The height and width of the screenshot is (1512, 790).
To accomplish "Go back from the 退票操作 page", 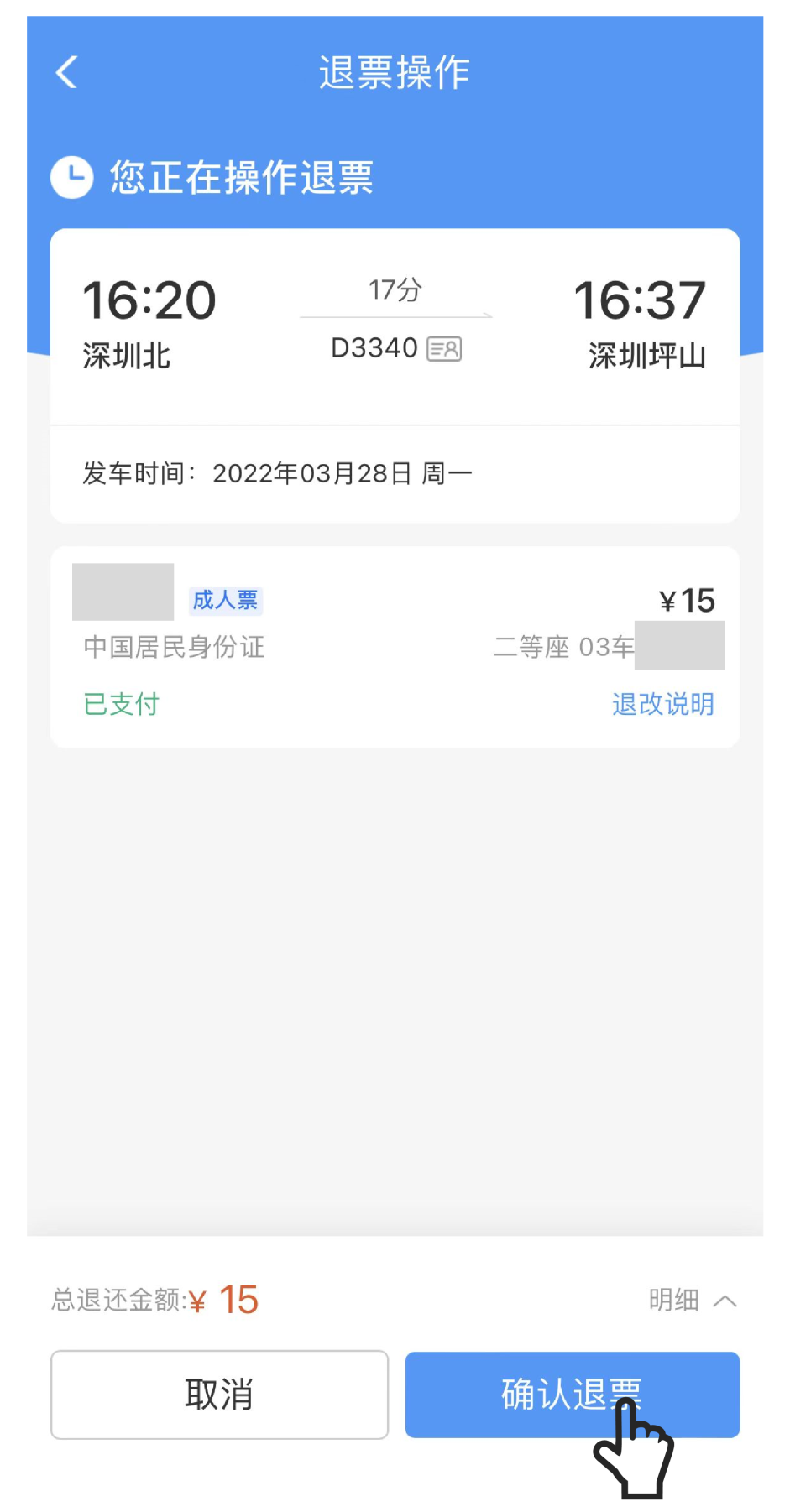I will tap(66, 72).
